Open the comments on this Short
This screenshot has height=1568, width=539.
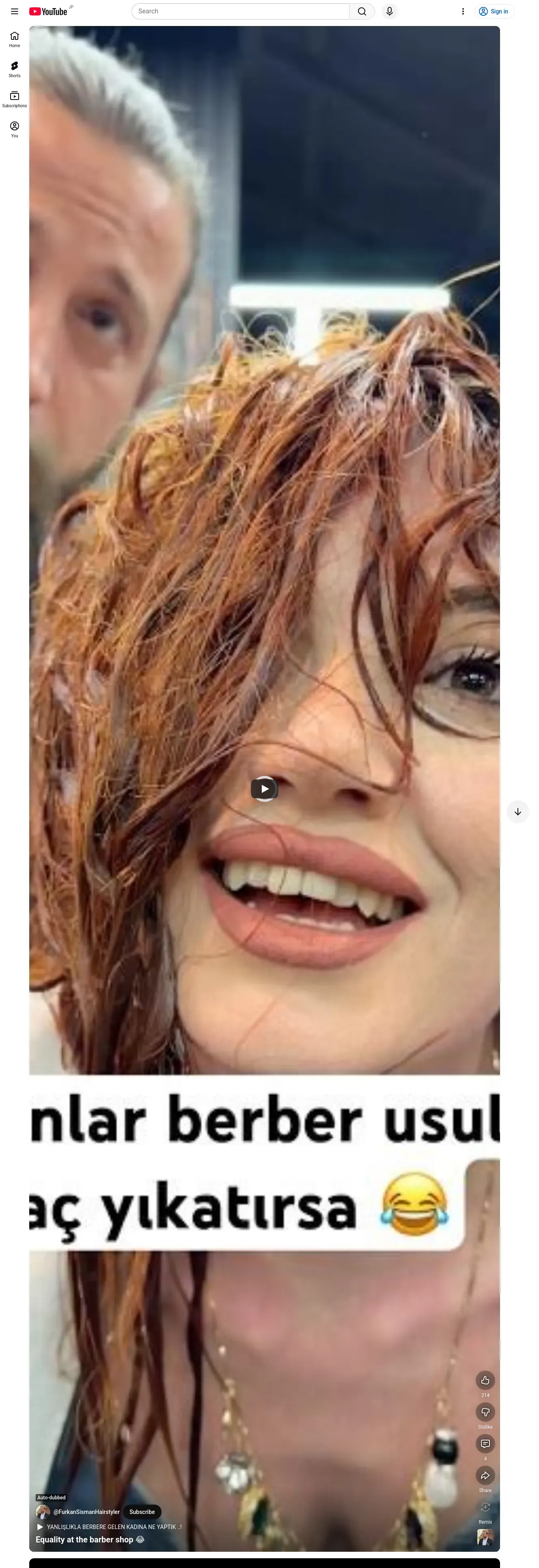485,1444
